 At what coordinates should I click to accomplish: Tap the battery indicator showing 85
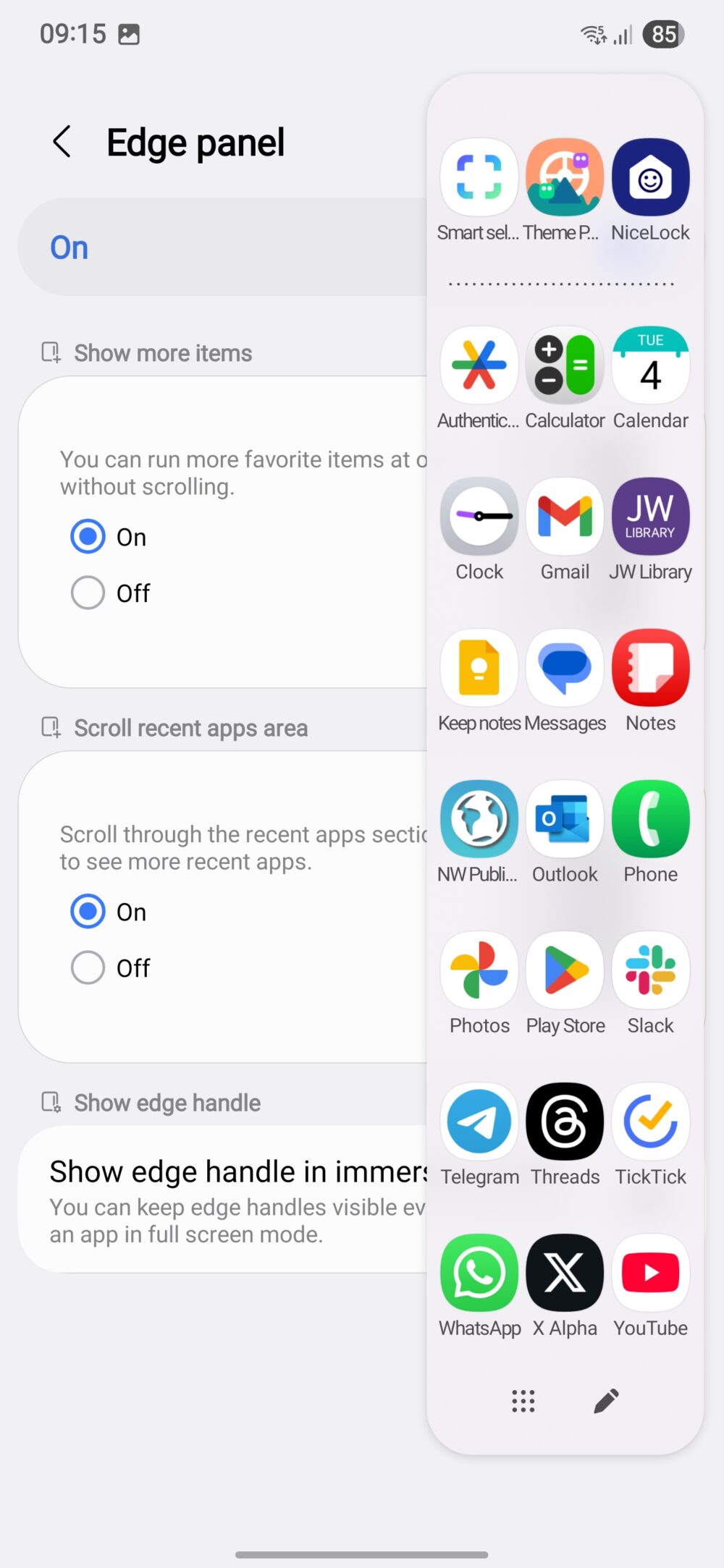coord(663,34)
